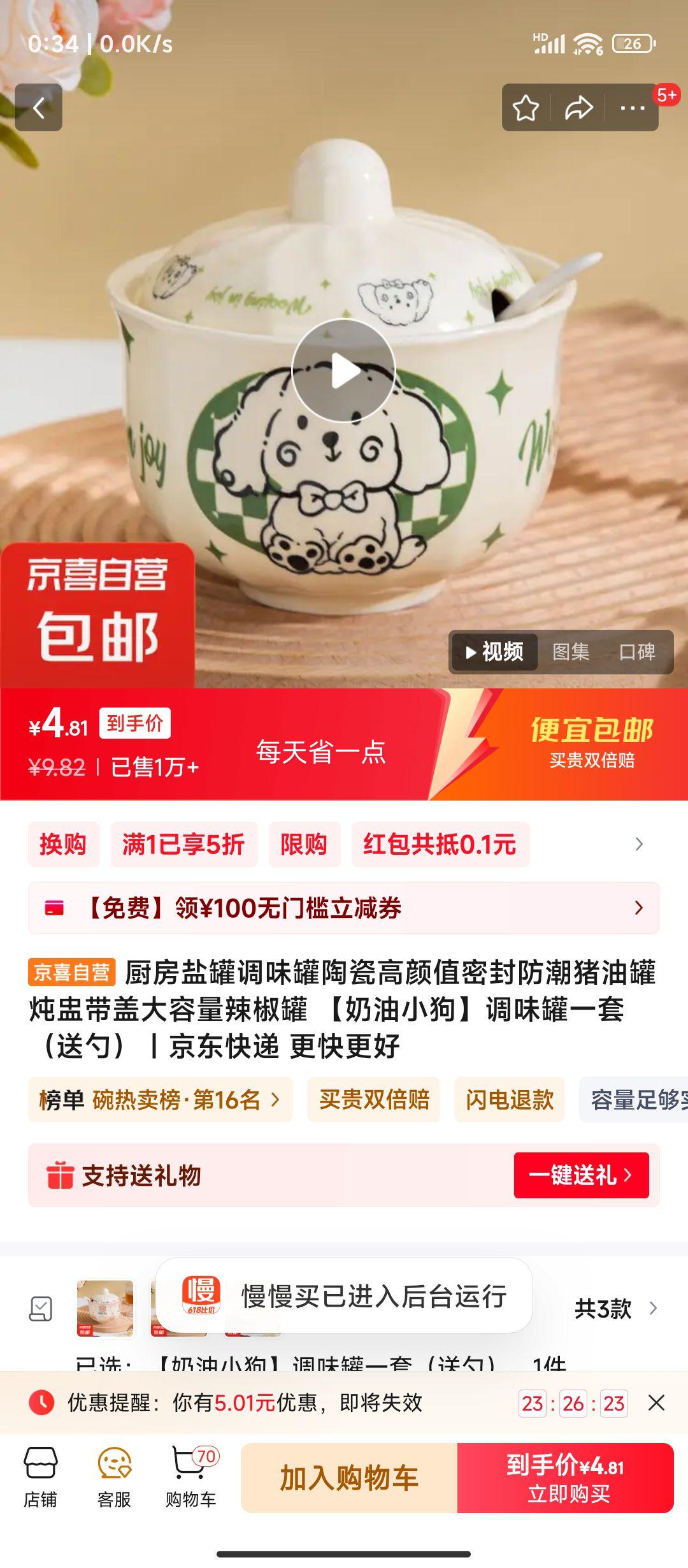This screenshot has height=1568, width=688.
Task: Open 碗热卖榜 第16名 ranking
Action: pos(159,1100)
